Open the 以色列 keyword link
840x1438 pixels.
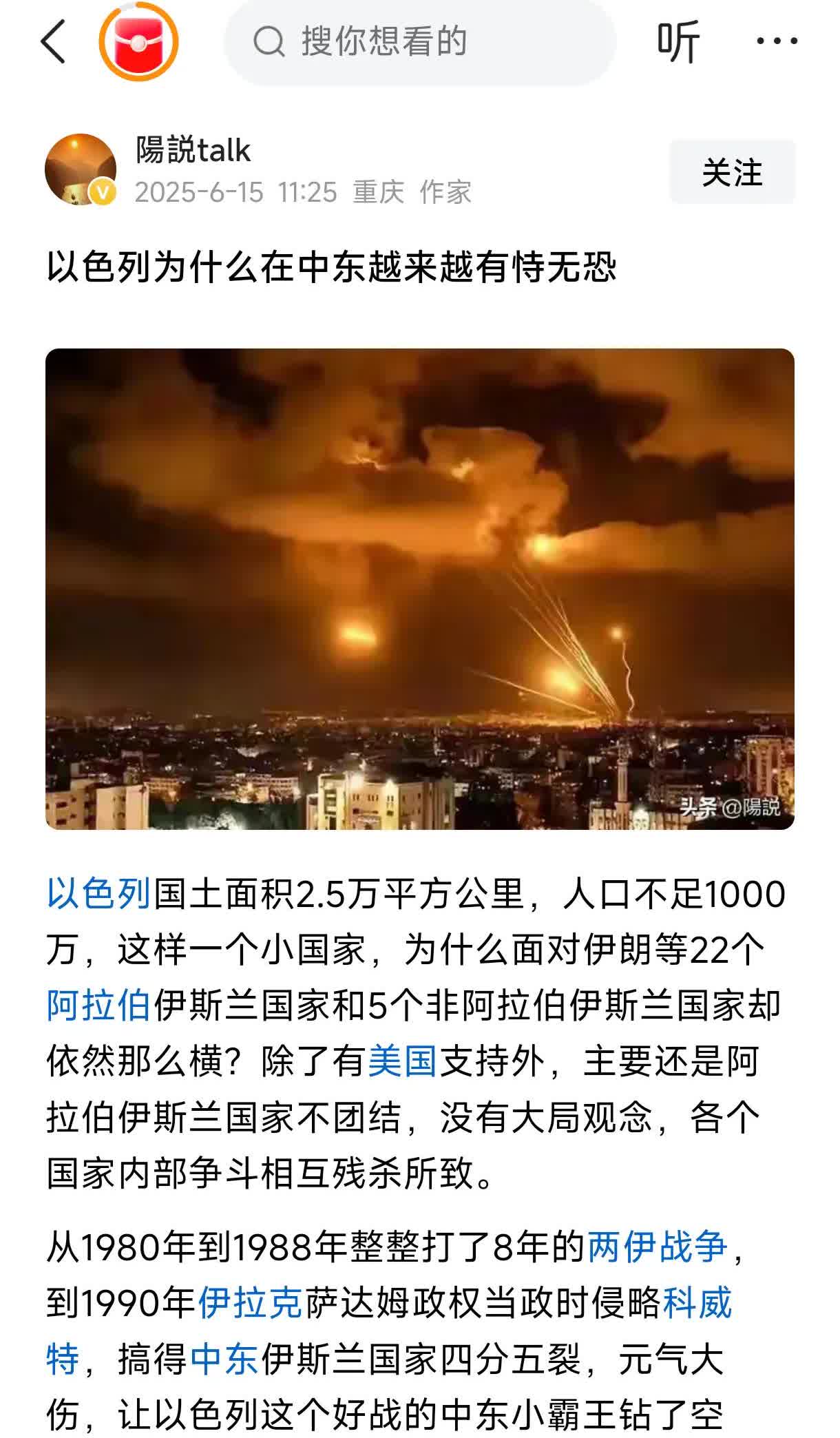99,895
